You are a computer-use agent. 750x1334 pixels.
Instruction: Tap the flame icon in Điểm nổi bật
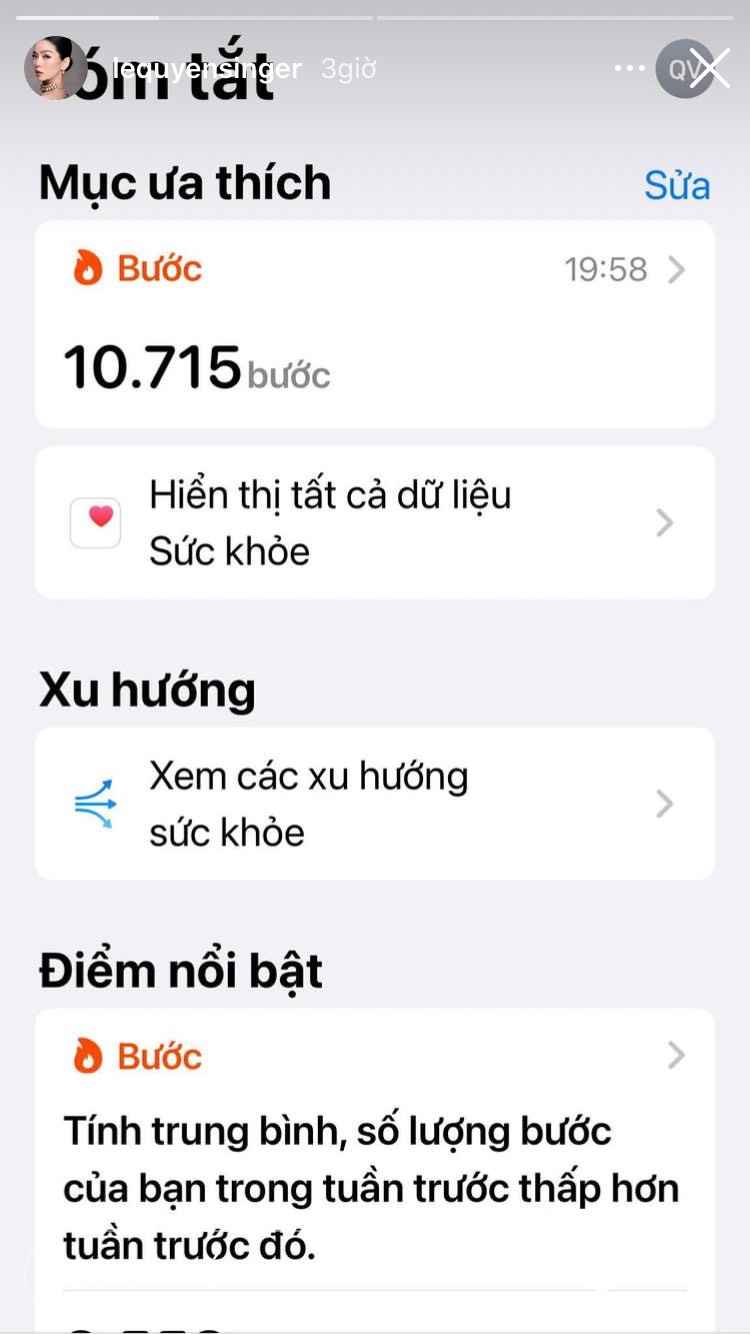[x=90, y=1056]
